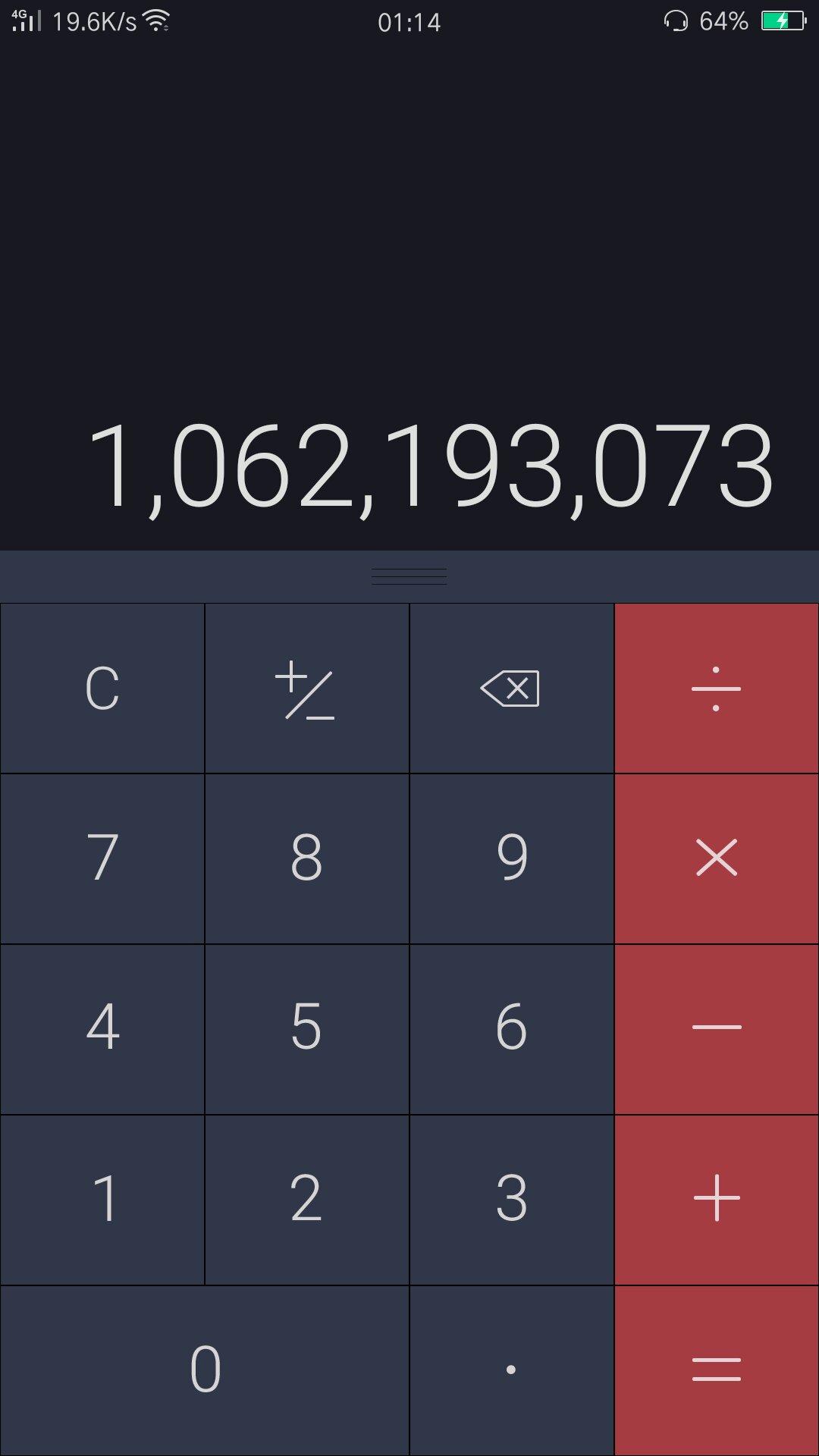Delete the last digit with backspace
Screen dimensions: 819x1456
(512, 689)
